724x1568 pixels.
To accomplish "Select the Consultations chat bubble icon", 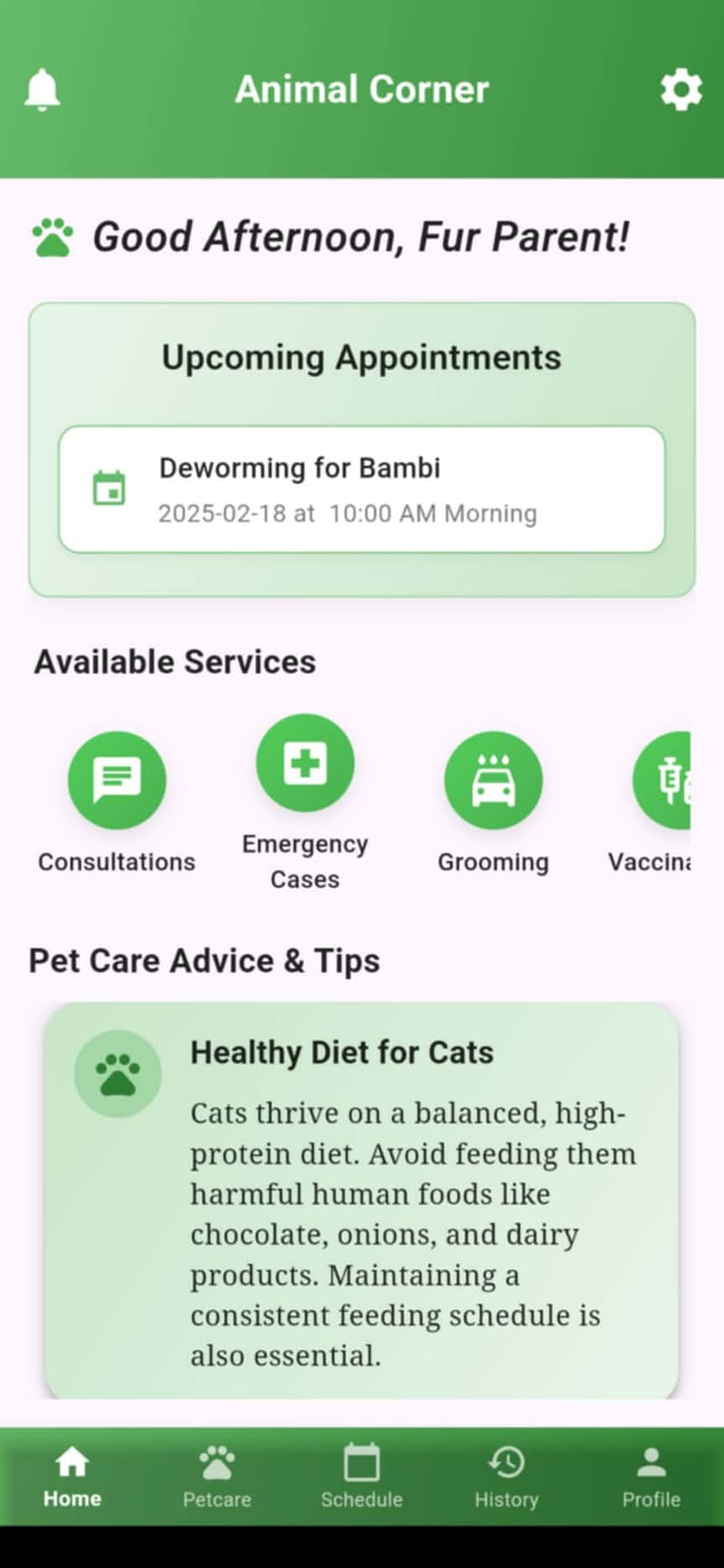I will click(116, 780).
